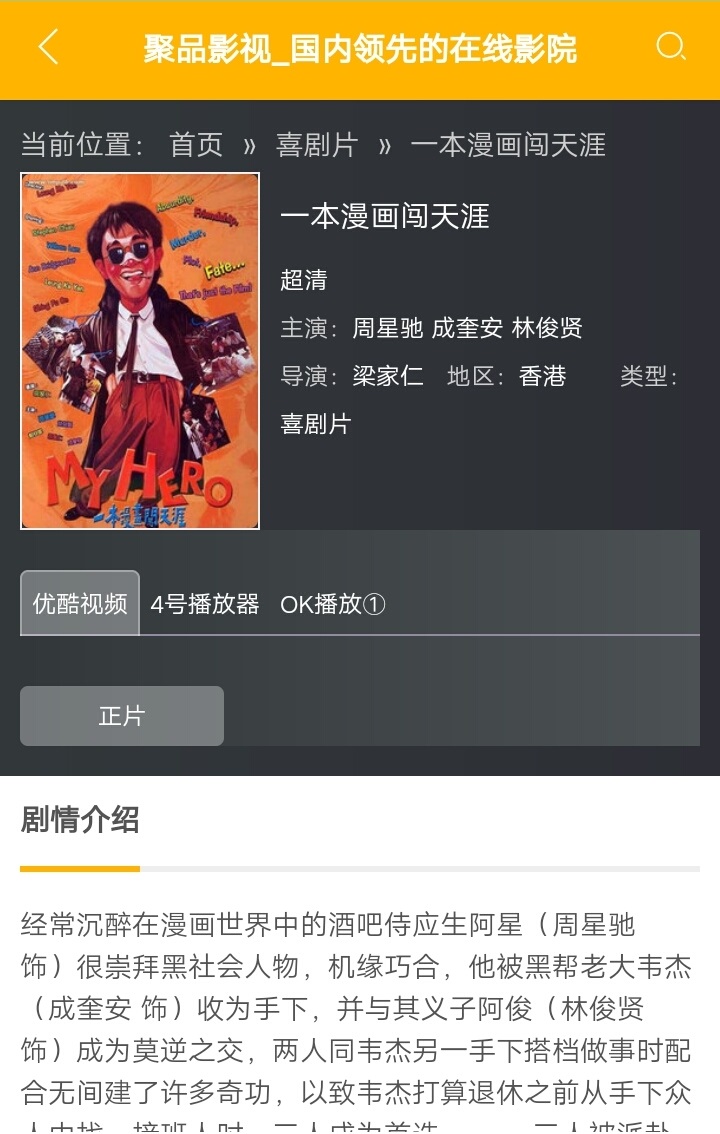Image resolution: width=720 pixels, height=1134 pixels.
Task: Open 首页 in the breadcrumb
Action: click(x=196, y=145)
